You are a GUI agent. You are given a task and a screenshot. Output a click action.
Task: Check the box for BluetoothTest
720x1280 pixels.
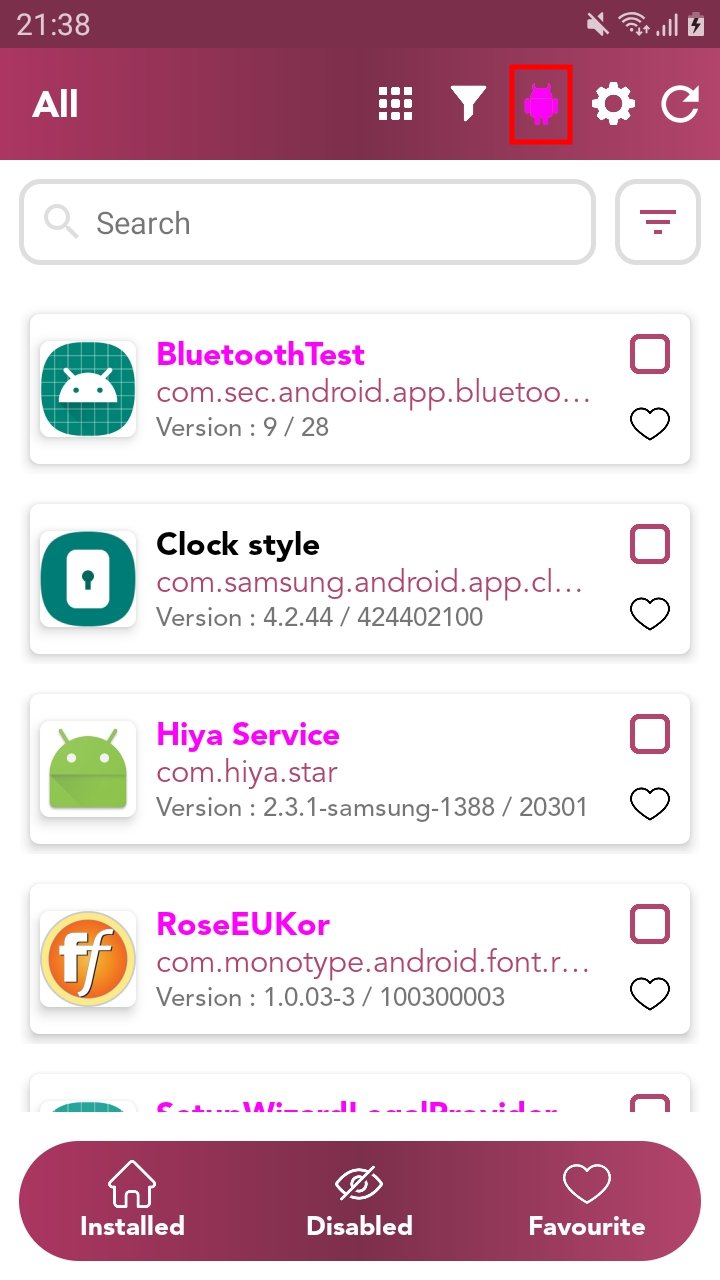point(650,354)
